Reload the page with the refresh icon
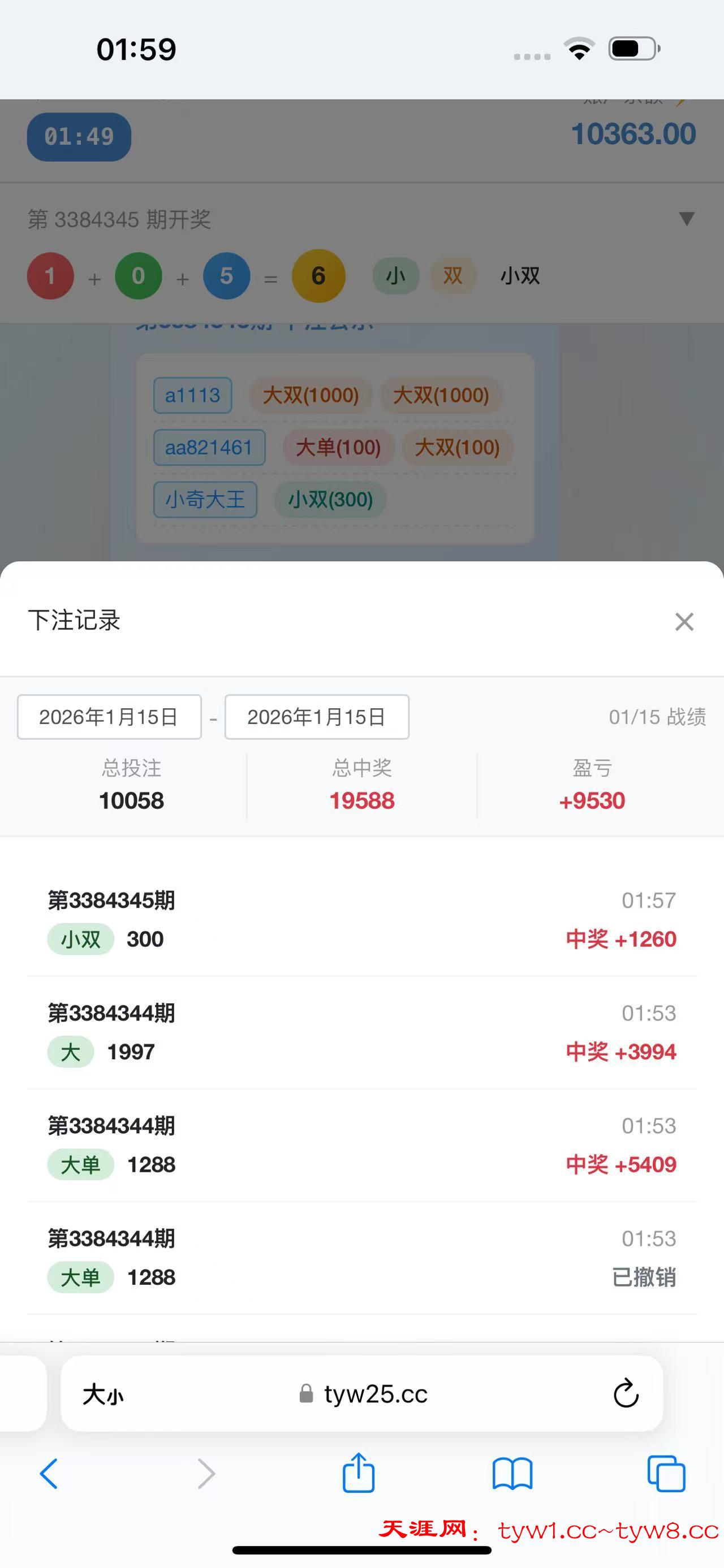This screenshot has width=724, height=1568. click(x=626, y=1394)
